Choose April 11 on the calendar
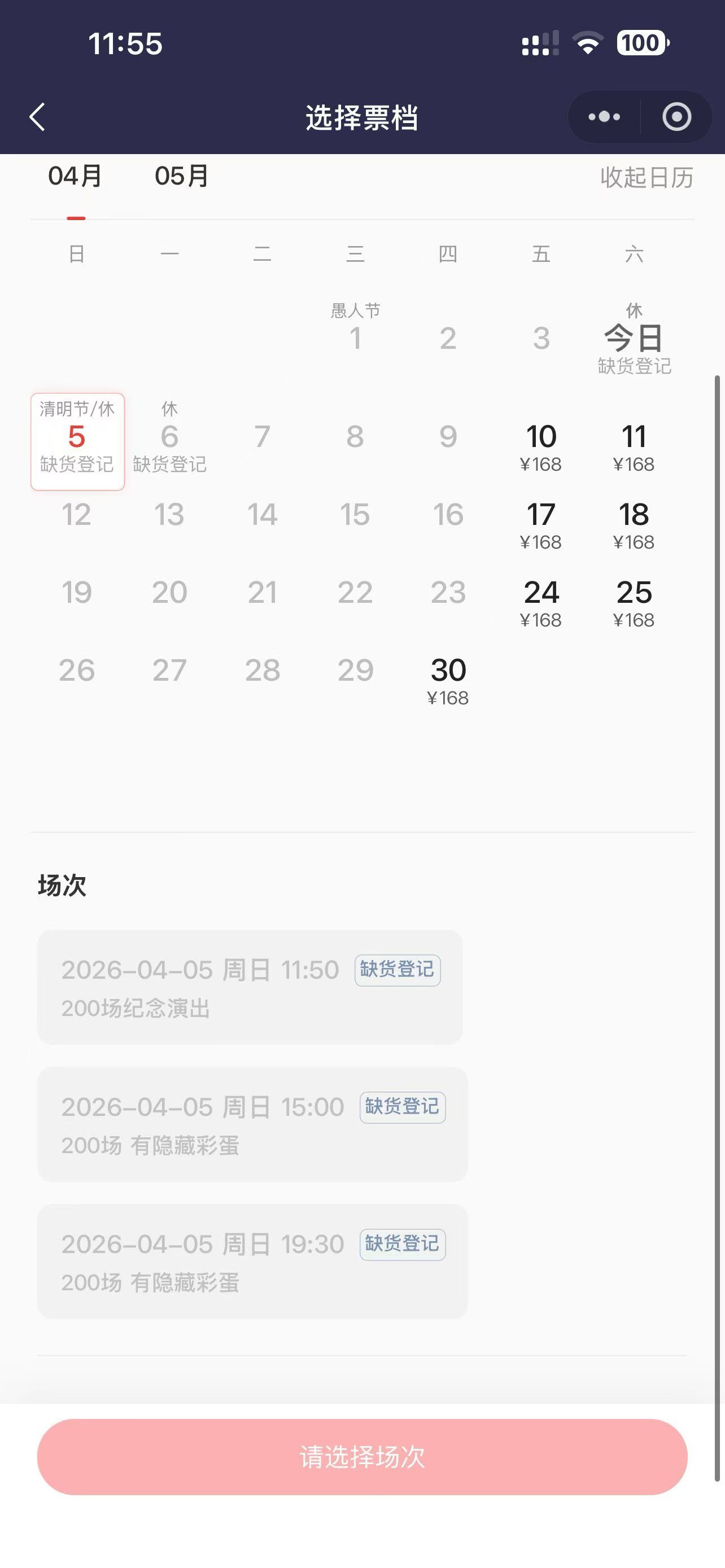 [634, 445]
